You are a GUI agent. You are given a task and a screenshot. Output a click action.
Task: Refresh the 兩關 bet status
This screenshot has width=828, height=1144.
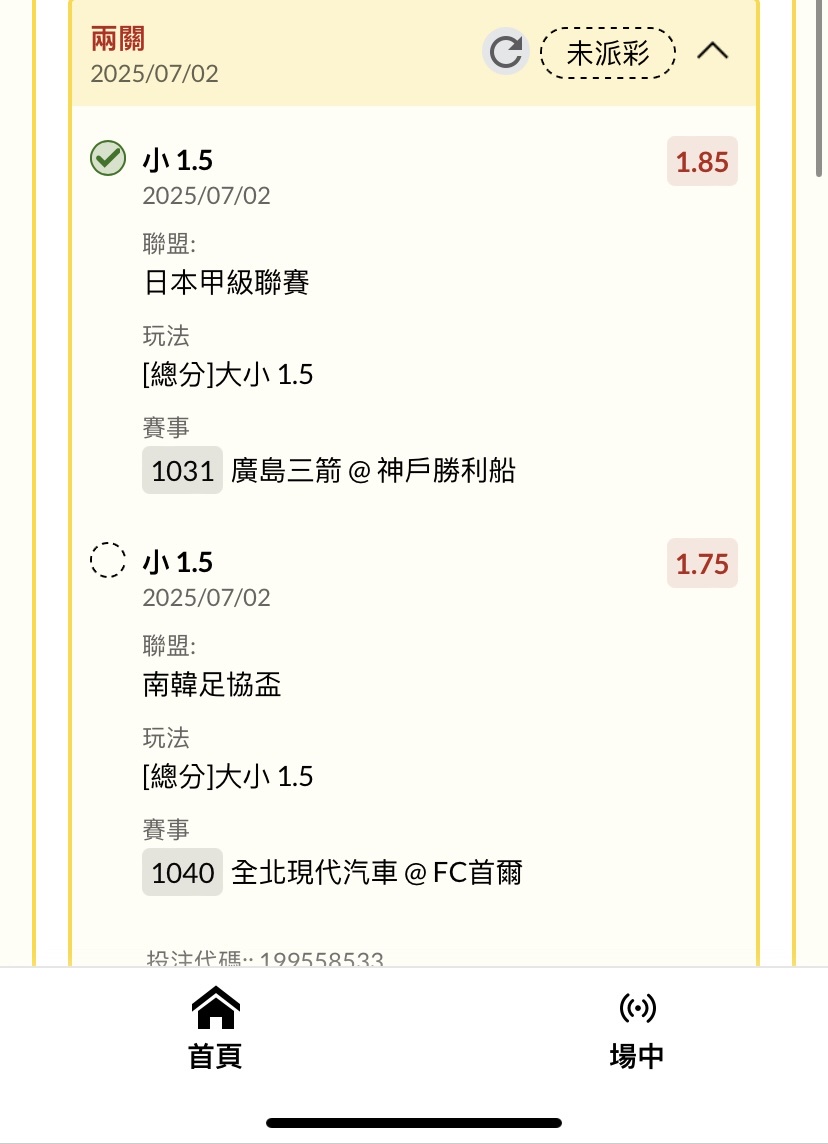(x=506, y=52)
